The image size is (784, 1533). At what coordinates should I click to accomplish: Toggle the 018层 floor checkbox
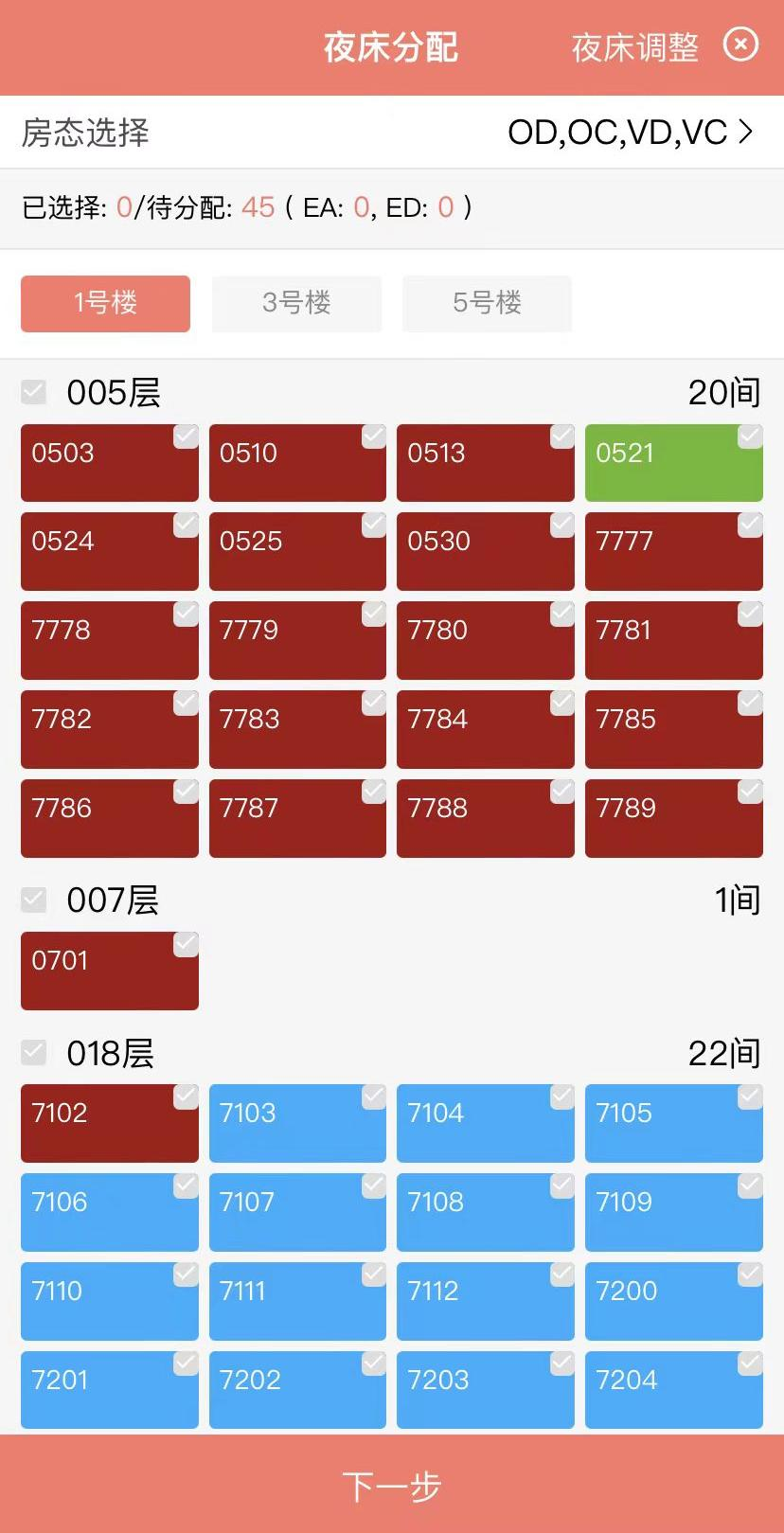pos(34,1052)
